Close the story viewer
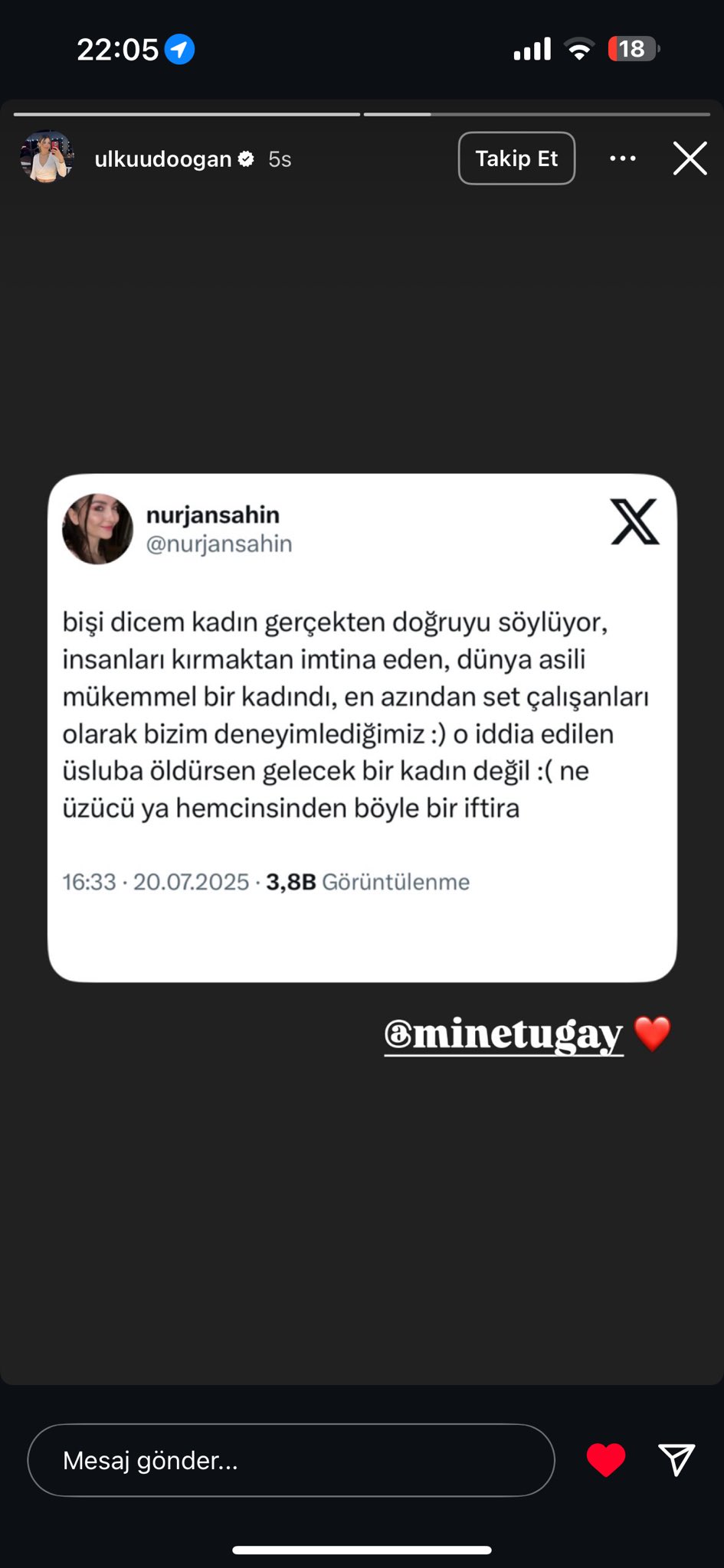The width and height of the screenshot is (724, 1568). pos(690,158)
